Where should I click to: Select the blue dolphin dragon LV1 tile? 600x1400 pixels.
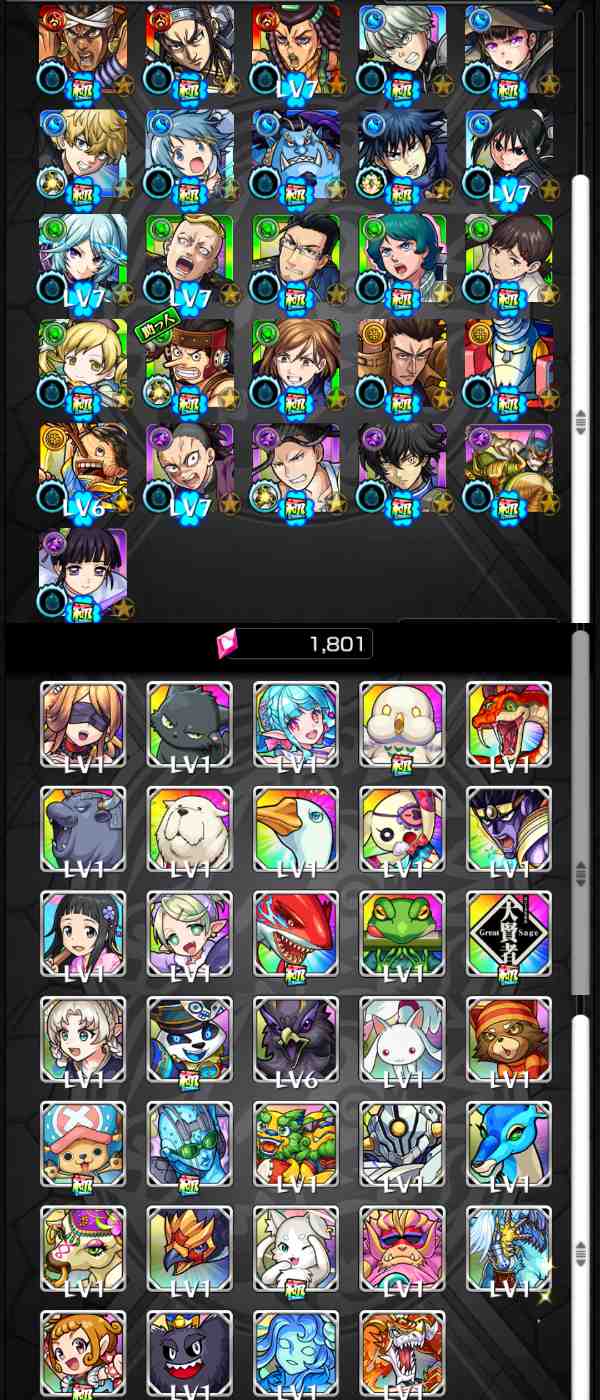pos(509,1144)
